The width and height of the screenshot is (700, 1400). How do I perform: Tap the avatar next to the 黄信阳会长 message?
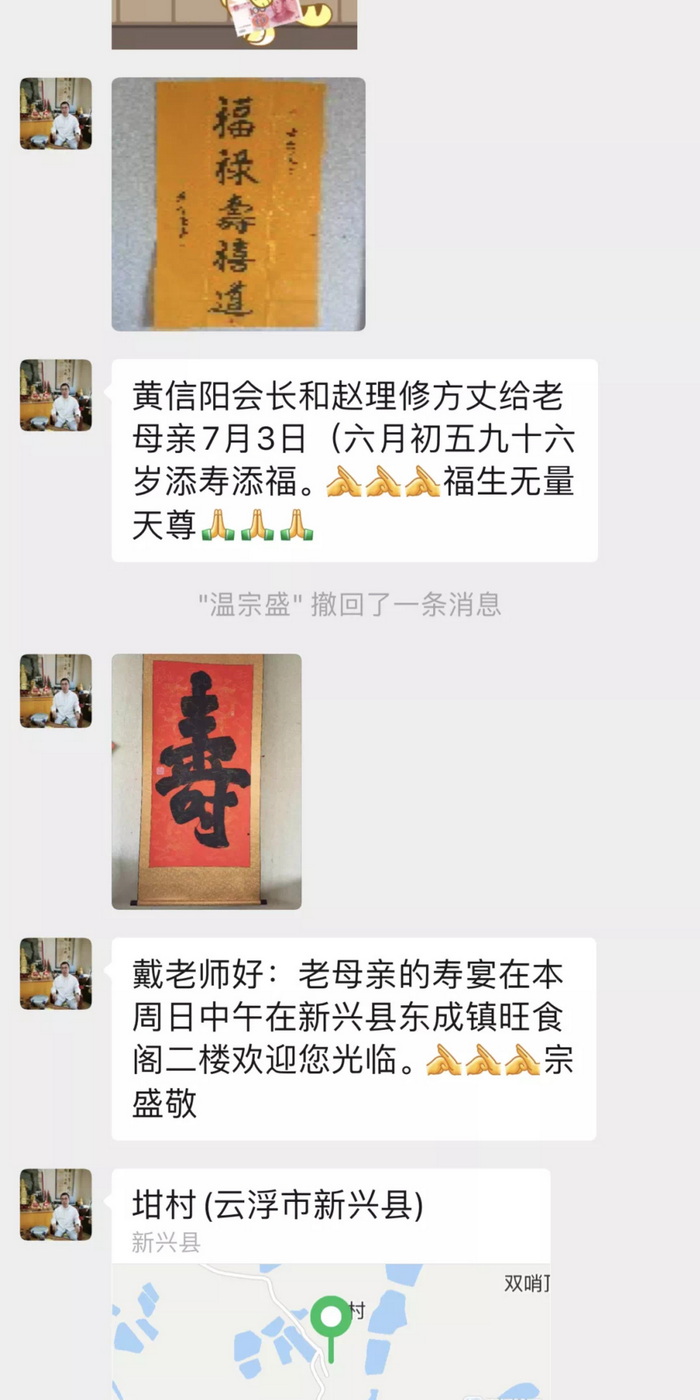[56, 395]
